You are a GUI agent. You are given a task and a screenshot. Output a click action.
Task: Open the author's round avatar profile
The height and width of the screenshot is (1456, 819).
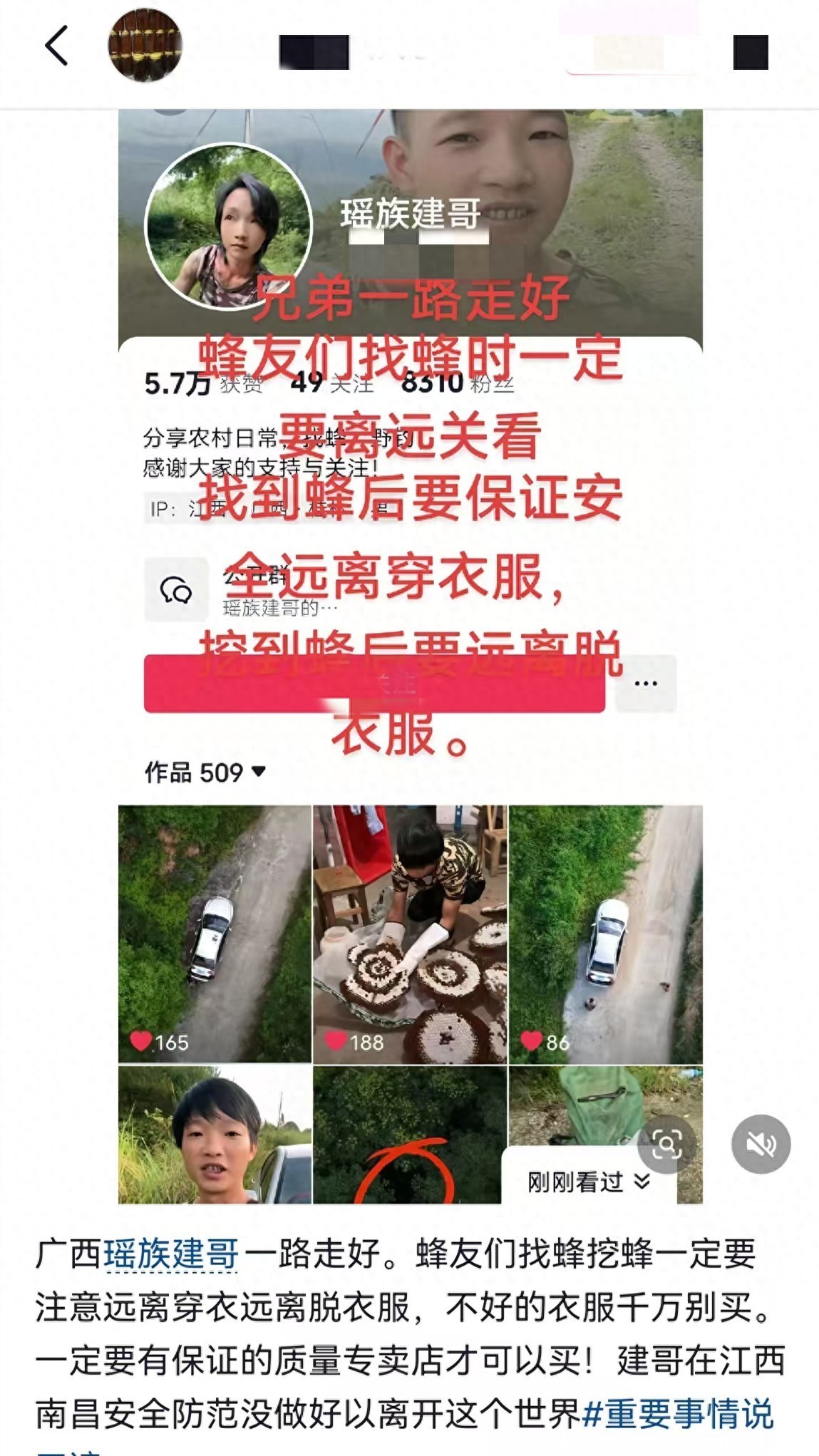click(x=145, y=46)
